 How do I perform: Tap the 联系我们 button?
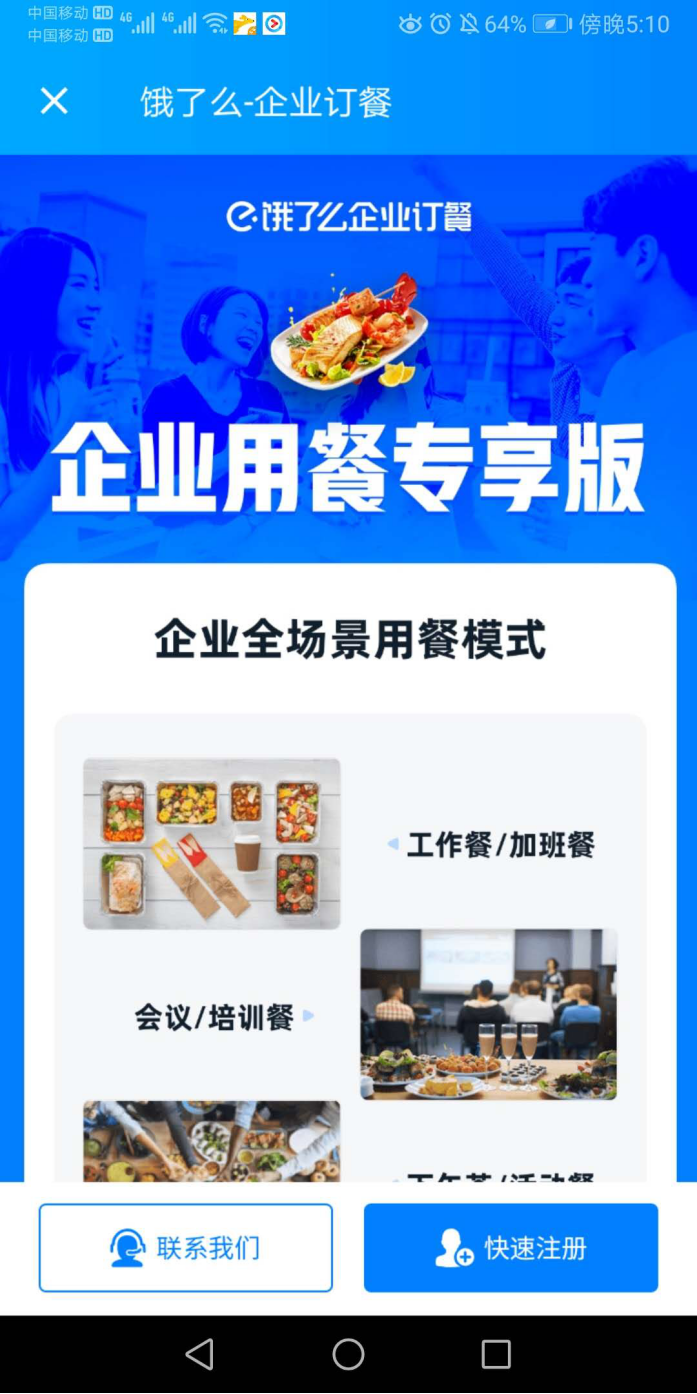click(x=186, y=1248)
